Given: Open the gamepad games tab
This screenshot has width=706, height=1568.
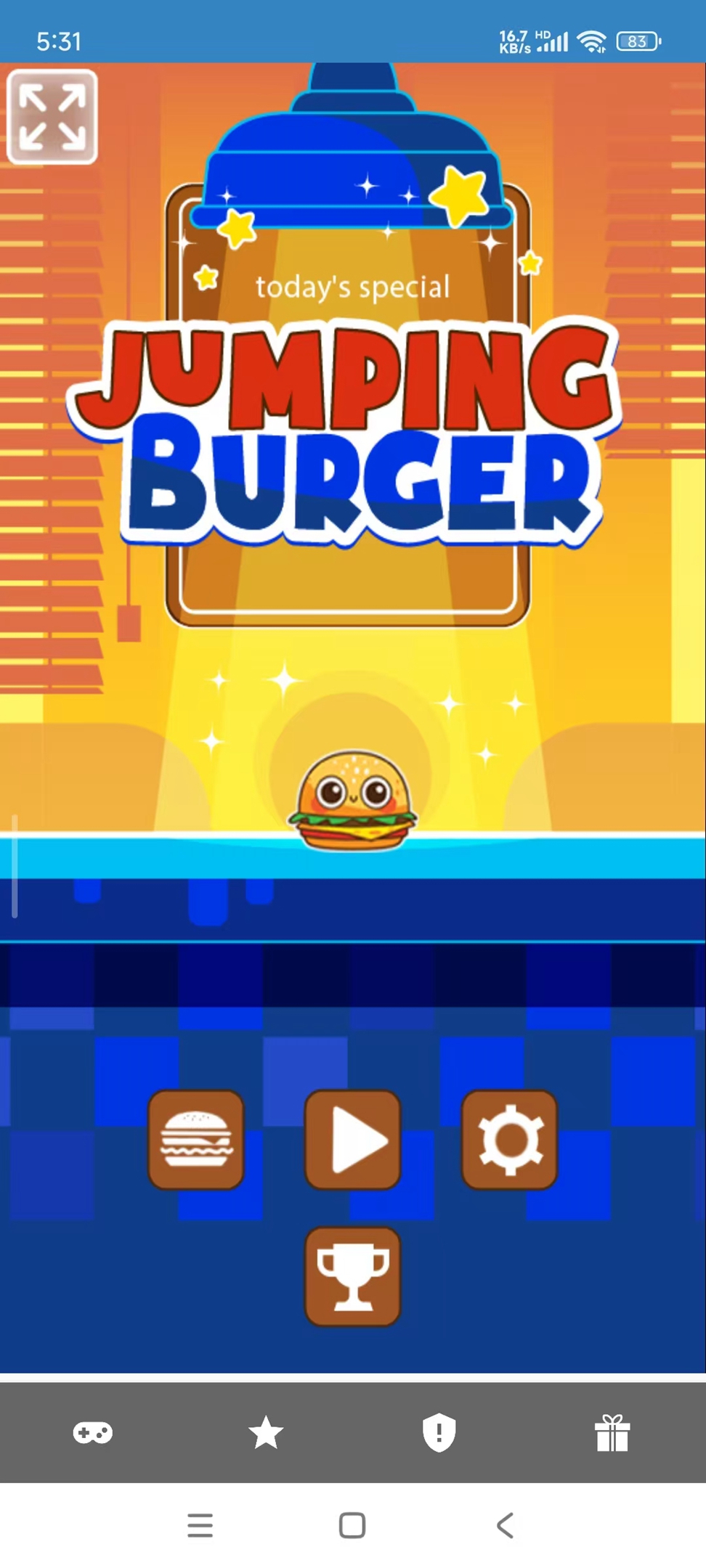Looking at the screenshot, I should (x=93, y=1433).
